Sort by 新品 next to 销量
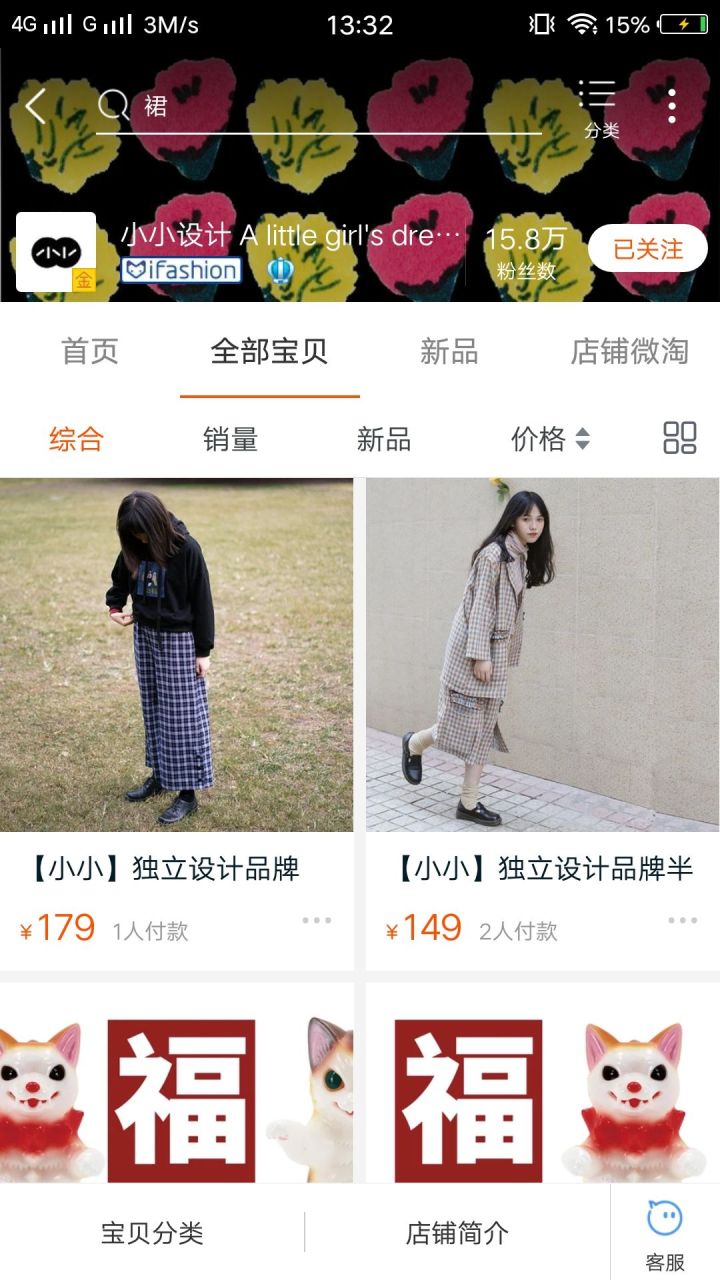720x1280 pixels. (x=384, y=439)
